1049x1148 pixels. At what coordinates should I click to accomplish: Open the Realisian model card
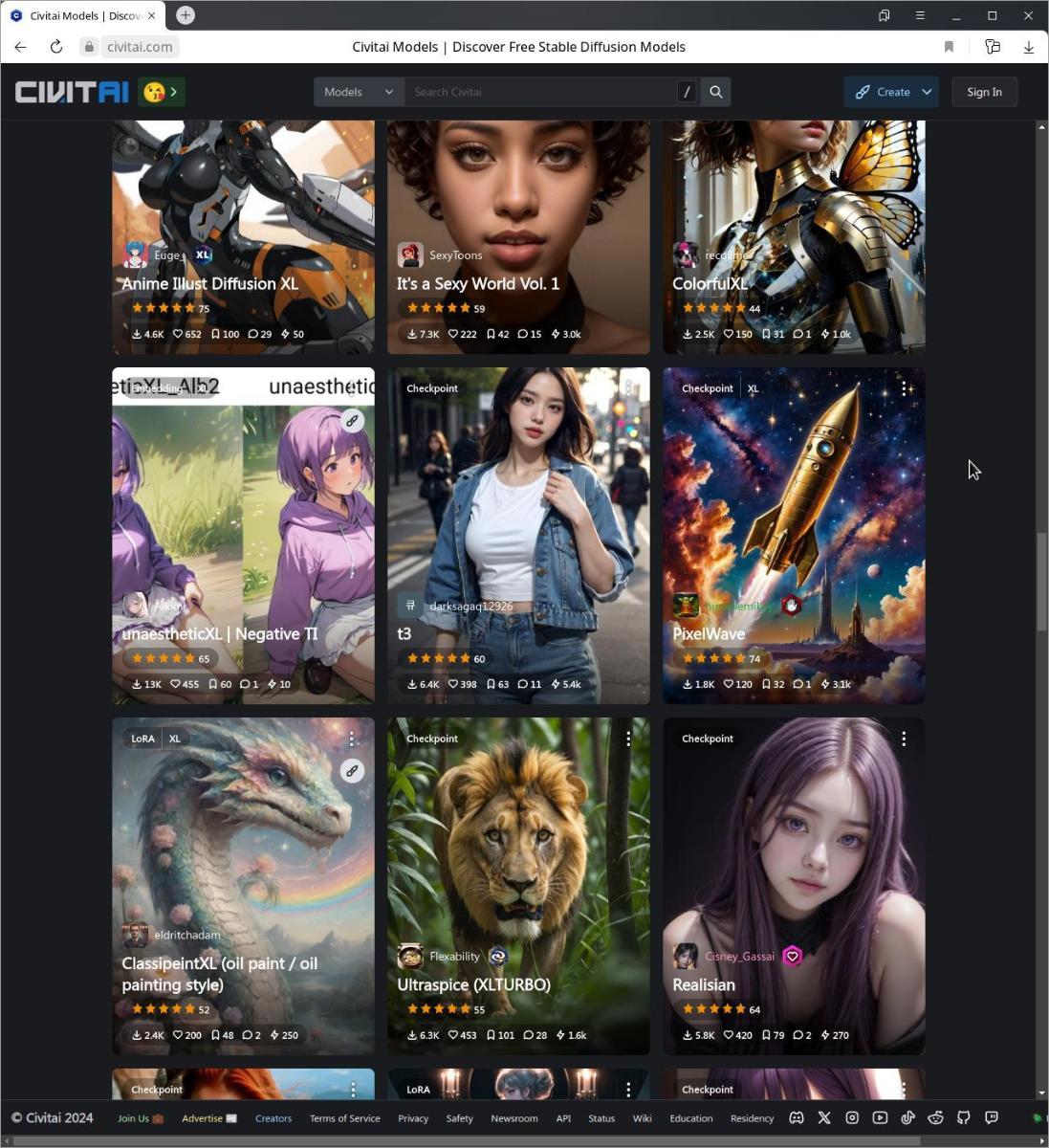(x=794, y=861)
